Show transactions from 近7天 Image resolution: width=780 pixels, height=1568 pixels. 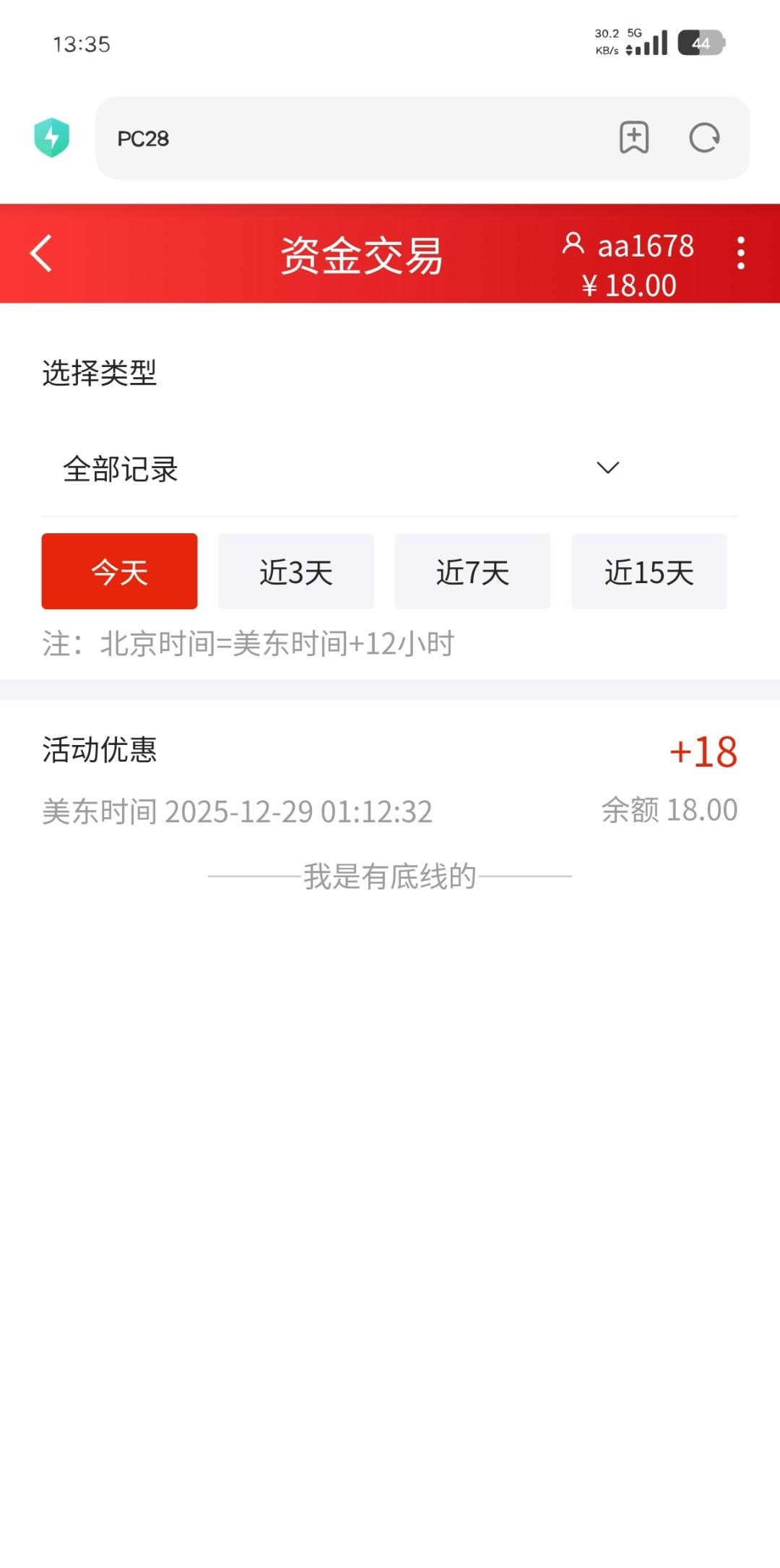click(472, 572)
